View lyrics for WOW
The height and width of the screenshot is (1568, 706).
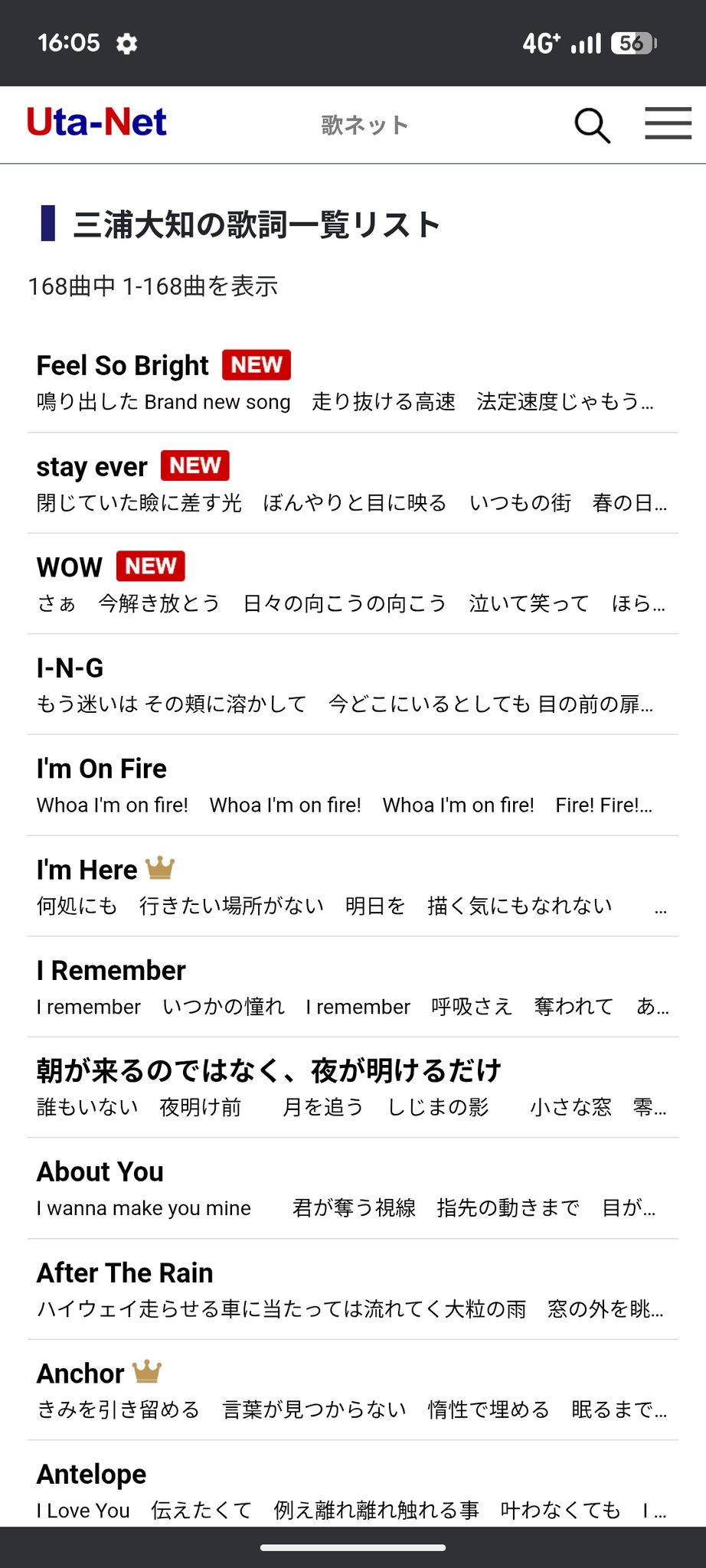[70, 567]
